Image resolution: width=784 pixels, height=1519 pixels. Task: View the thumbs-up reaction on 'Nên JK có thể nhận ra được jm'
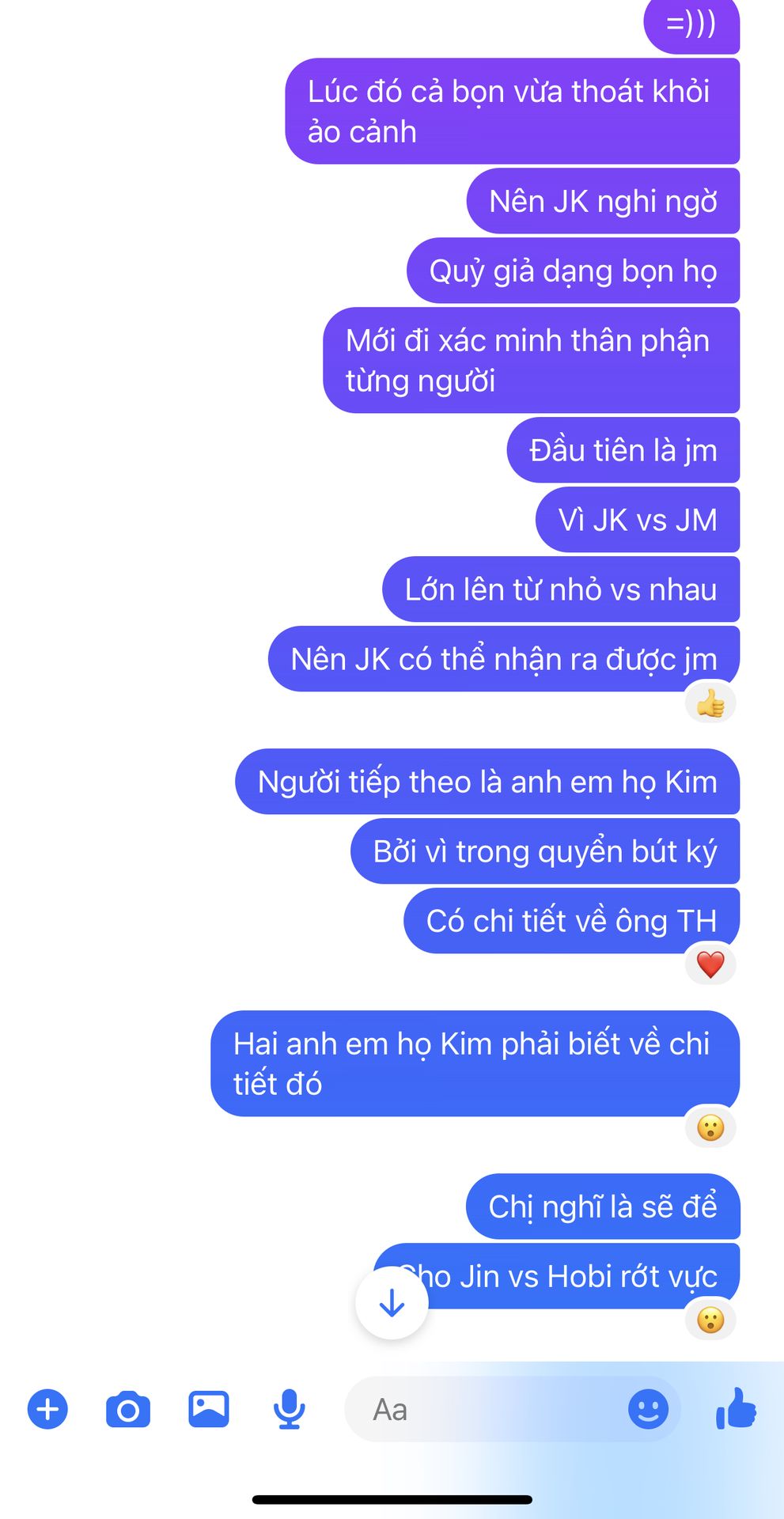tap(710, 703)
